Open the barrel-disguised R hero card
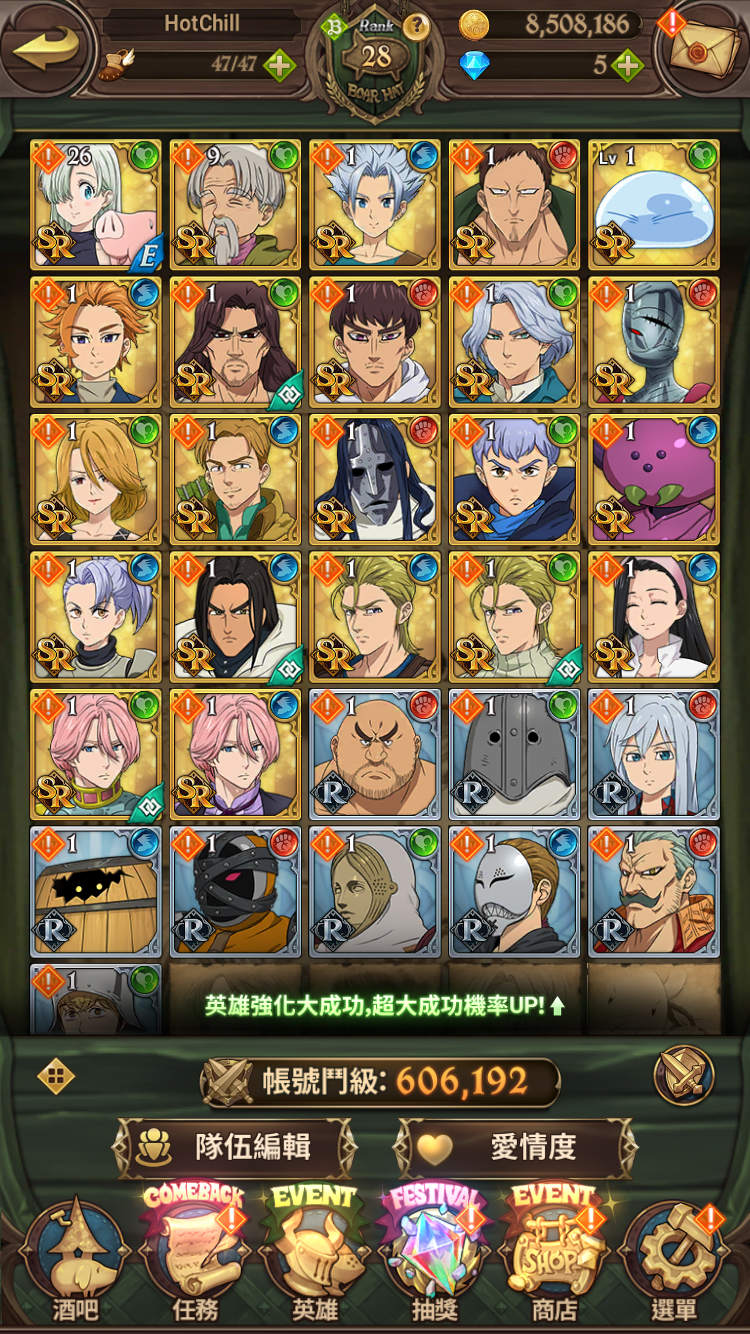750x1334 pixels. (96, 891)
